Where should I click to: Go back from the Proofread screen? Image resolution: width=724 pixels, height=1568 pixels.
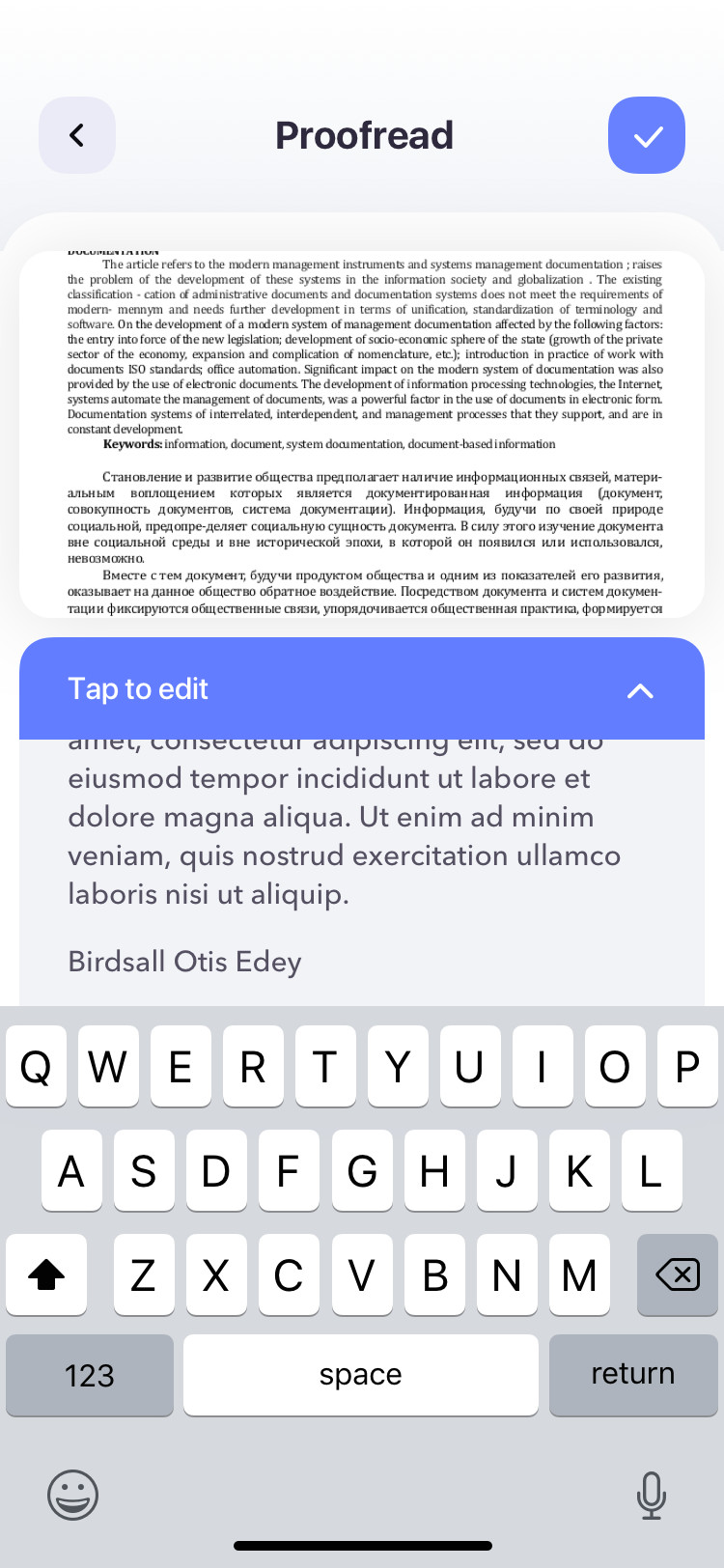click(77, 135)
